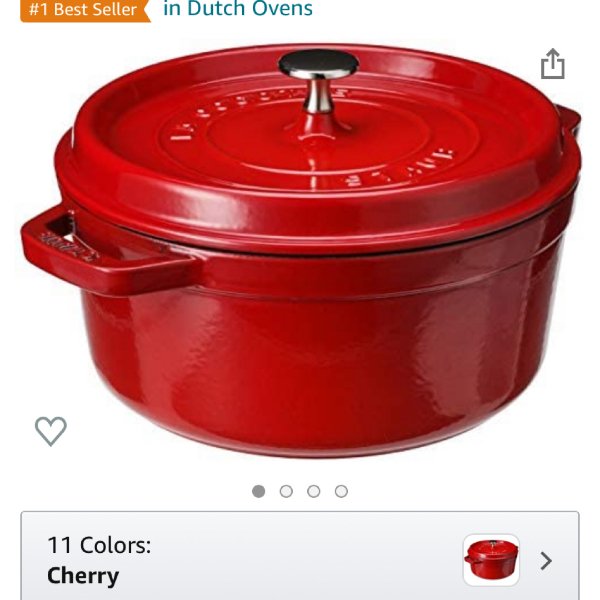Jump to the second product image dot
The image size is (600, 600).
[286, 491]
